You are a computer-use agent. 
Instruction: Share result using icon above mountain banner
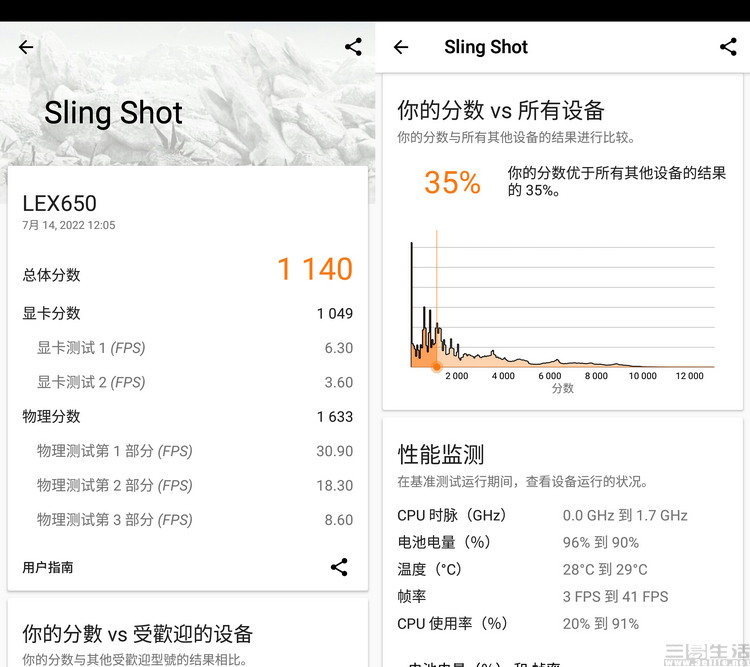(353, 47)
